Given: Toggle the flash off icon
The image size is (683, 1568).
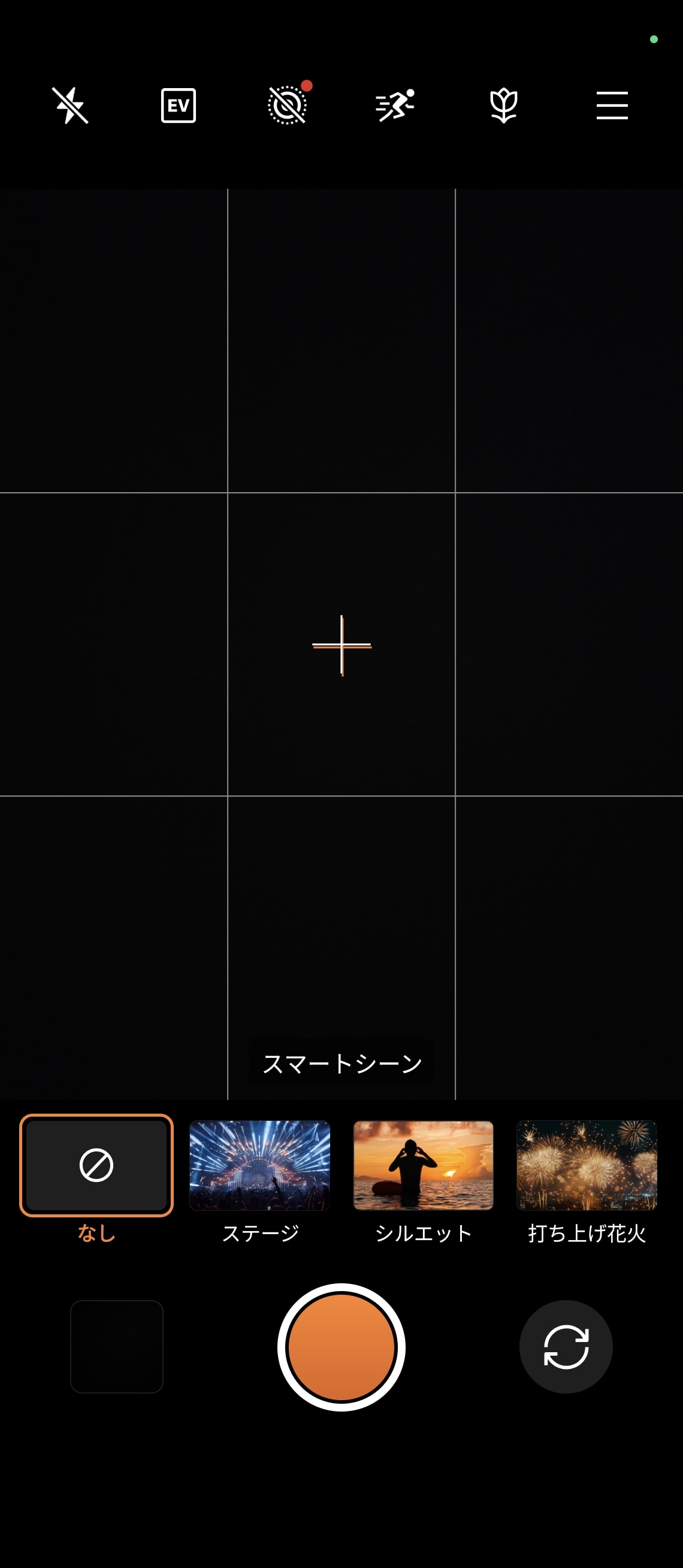Looking at the screenshot, I should [70, 106].
